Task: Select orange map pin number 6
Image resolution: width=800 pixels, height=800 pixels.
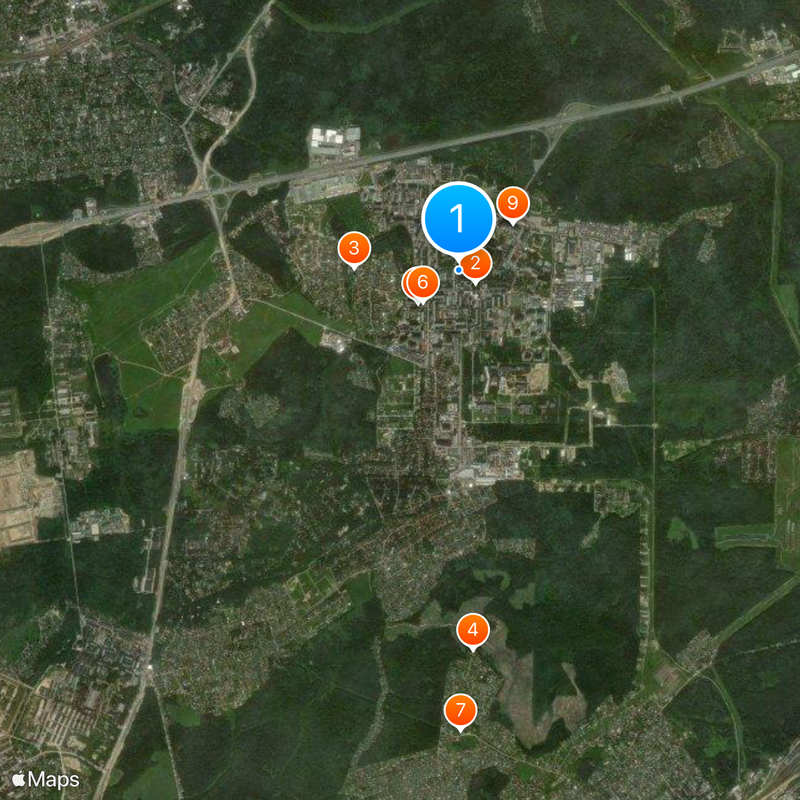Action: [422, 283]
